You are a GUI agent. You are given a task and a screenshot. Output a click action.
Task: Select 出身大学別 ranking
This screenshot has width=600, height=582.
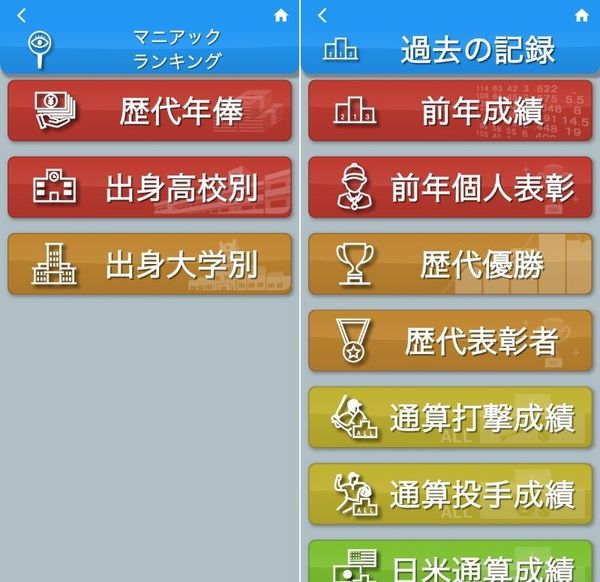(x=150, y=264)
